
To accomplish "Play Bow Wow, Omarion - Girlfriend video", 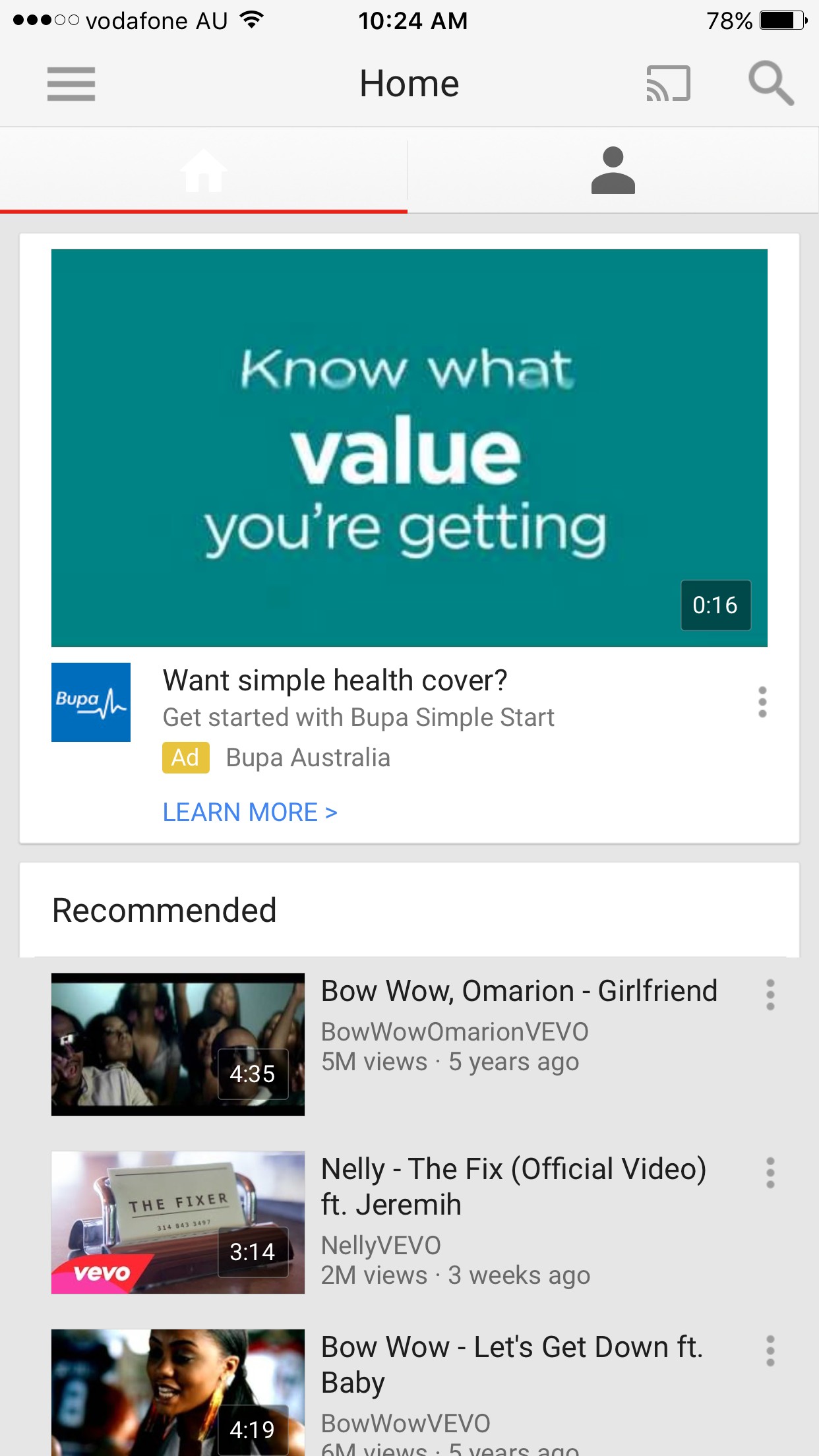I will click(178, 1045).
